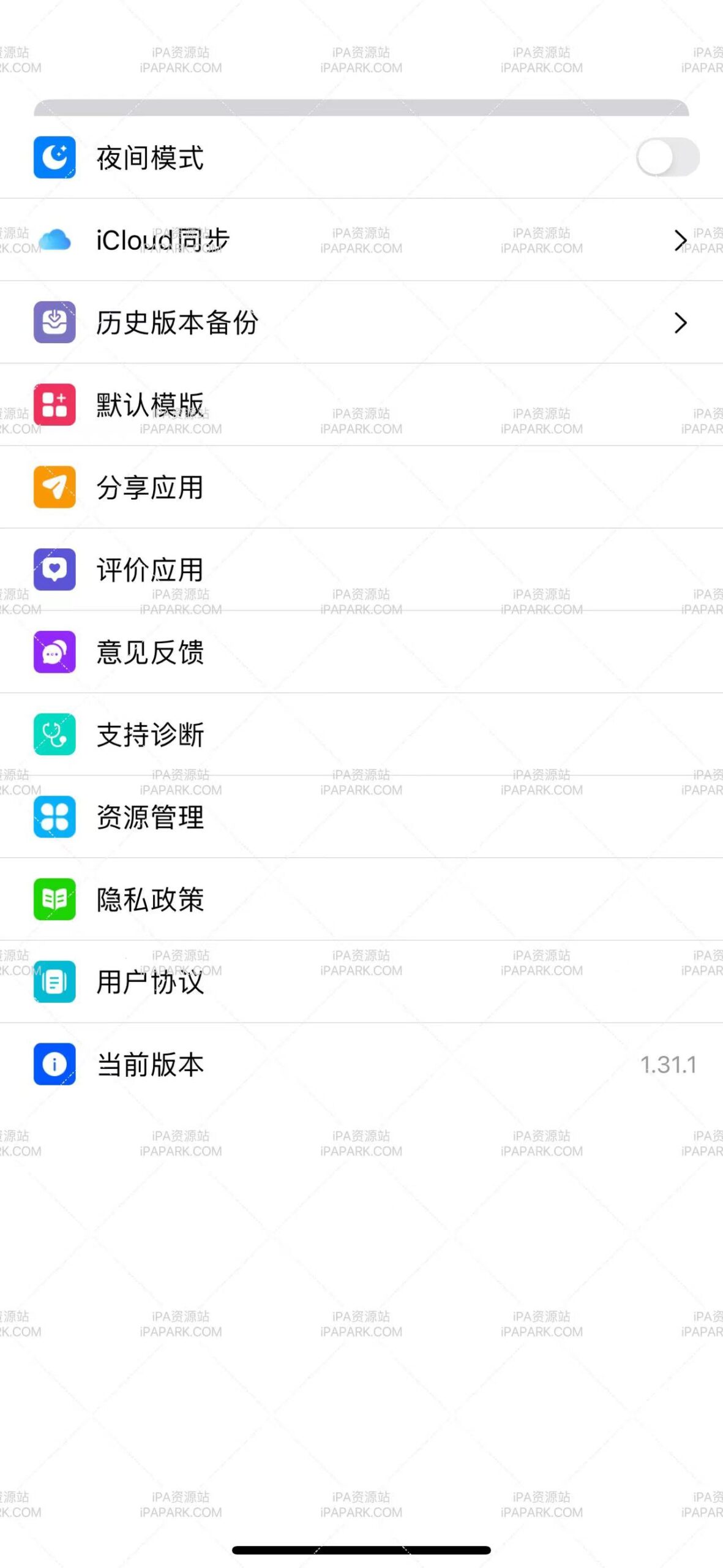This screenshot has width=723, height=1568.
Task: Click the 资源管理 four-dot icon
Action: click(x=54, y=818)
